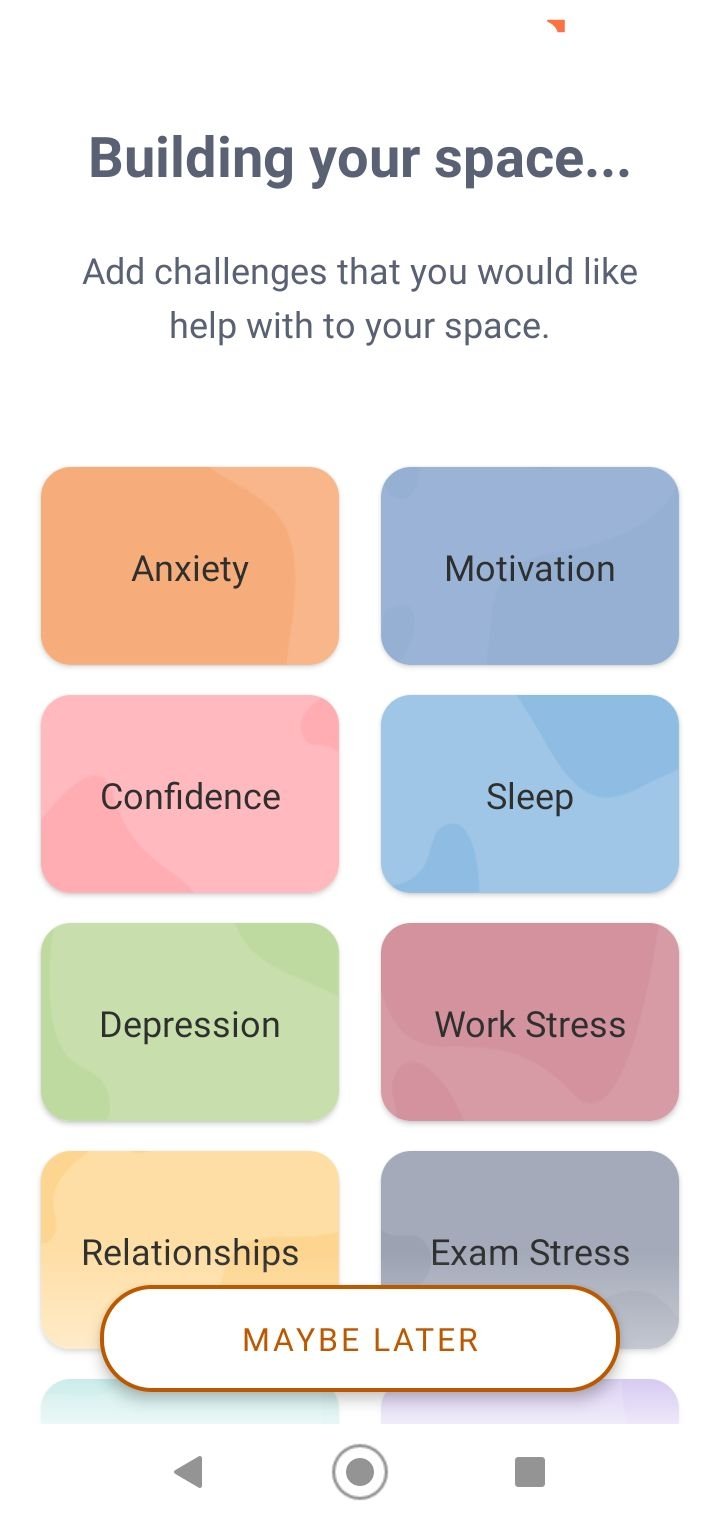Add Work Stress challenge

pos(530,1022)
